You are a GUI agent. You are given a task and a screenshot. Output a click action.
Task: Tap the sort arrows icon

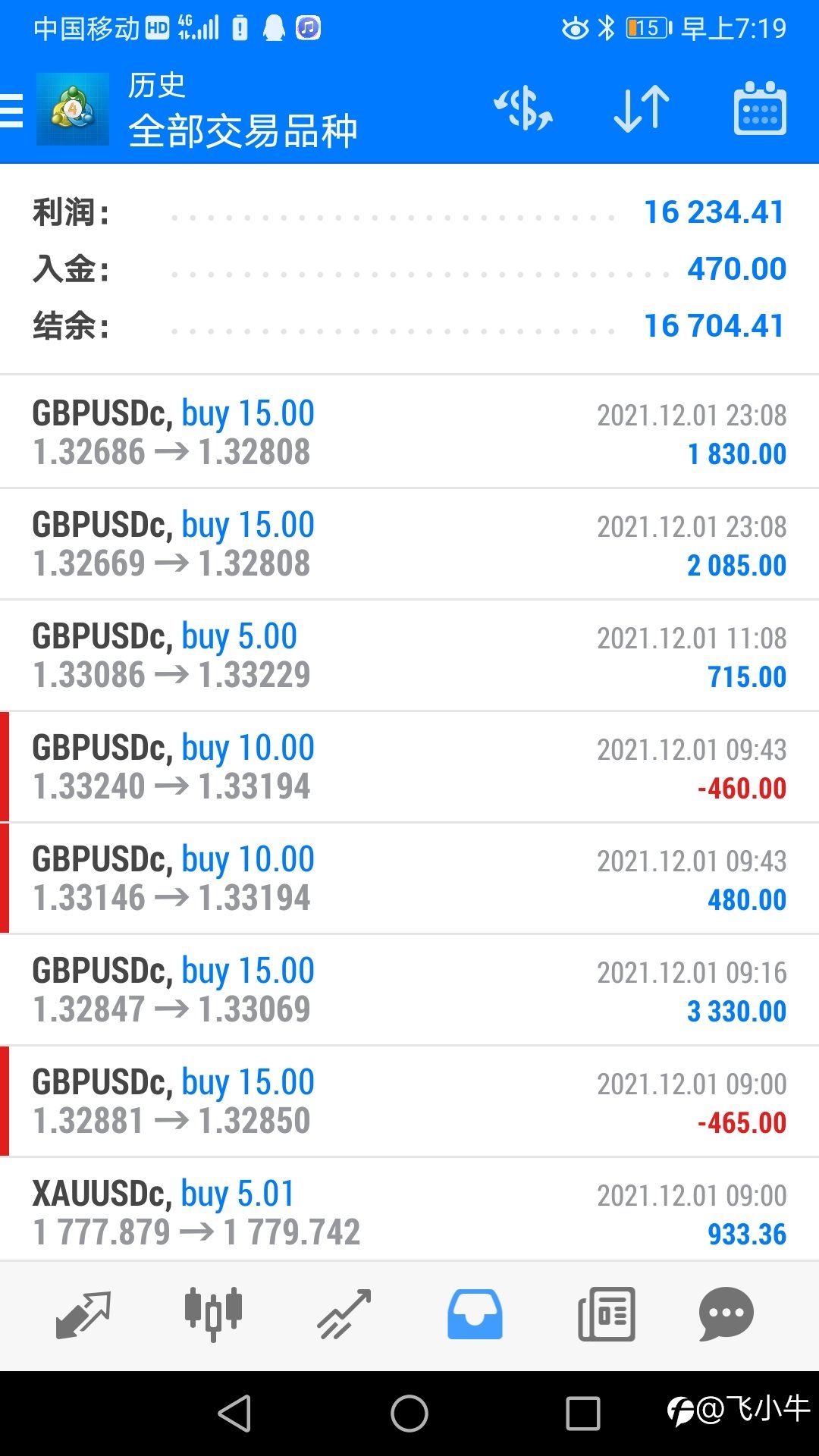[x=642, y=108]
